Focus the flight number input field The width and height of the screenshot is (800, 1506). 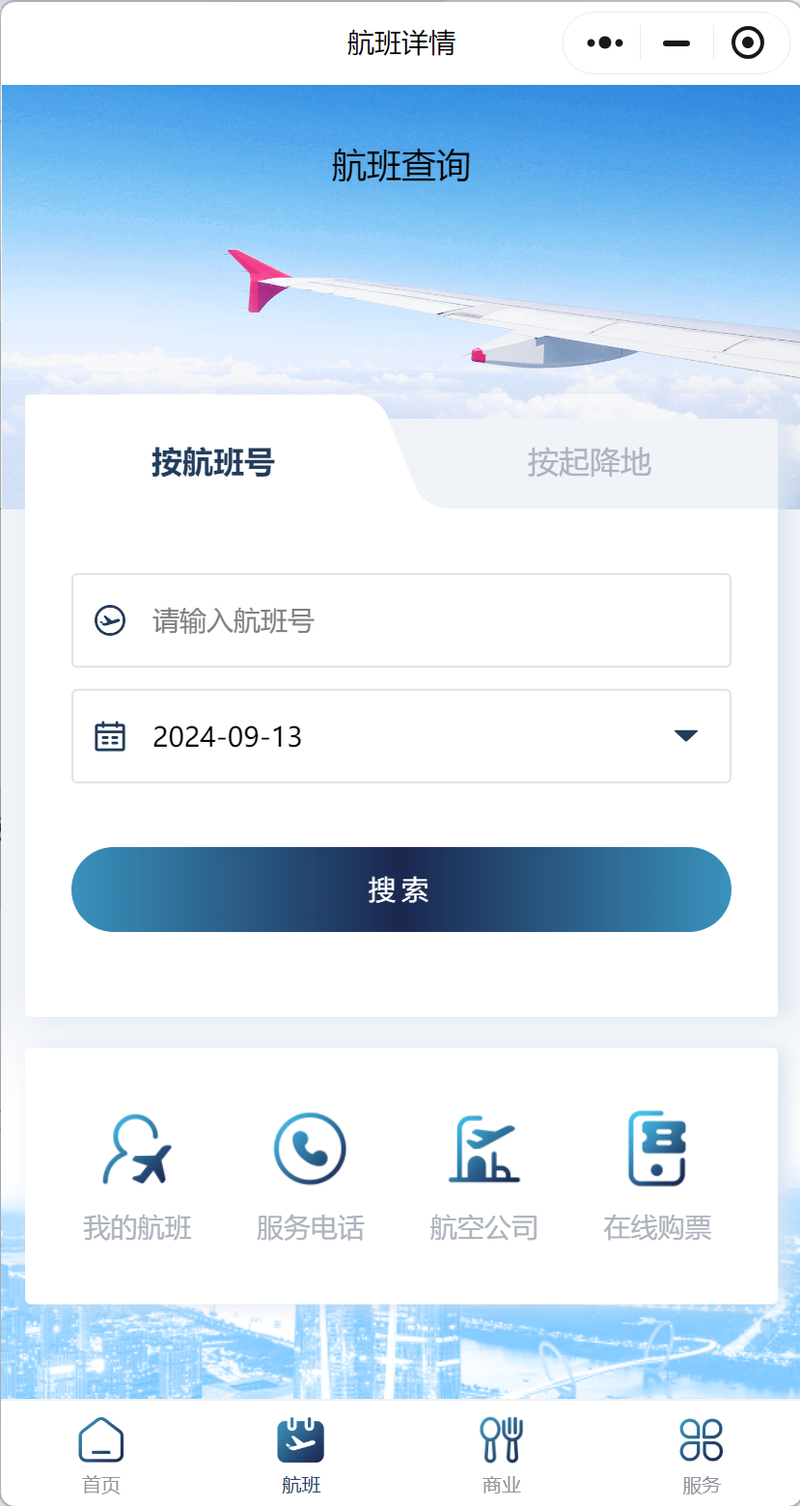(430, 621)
